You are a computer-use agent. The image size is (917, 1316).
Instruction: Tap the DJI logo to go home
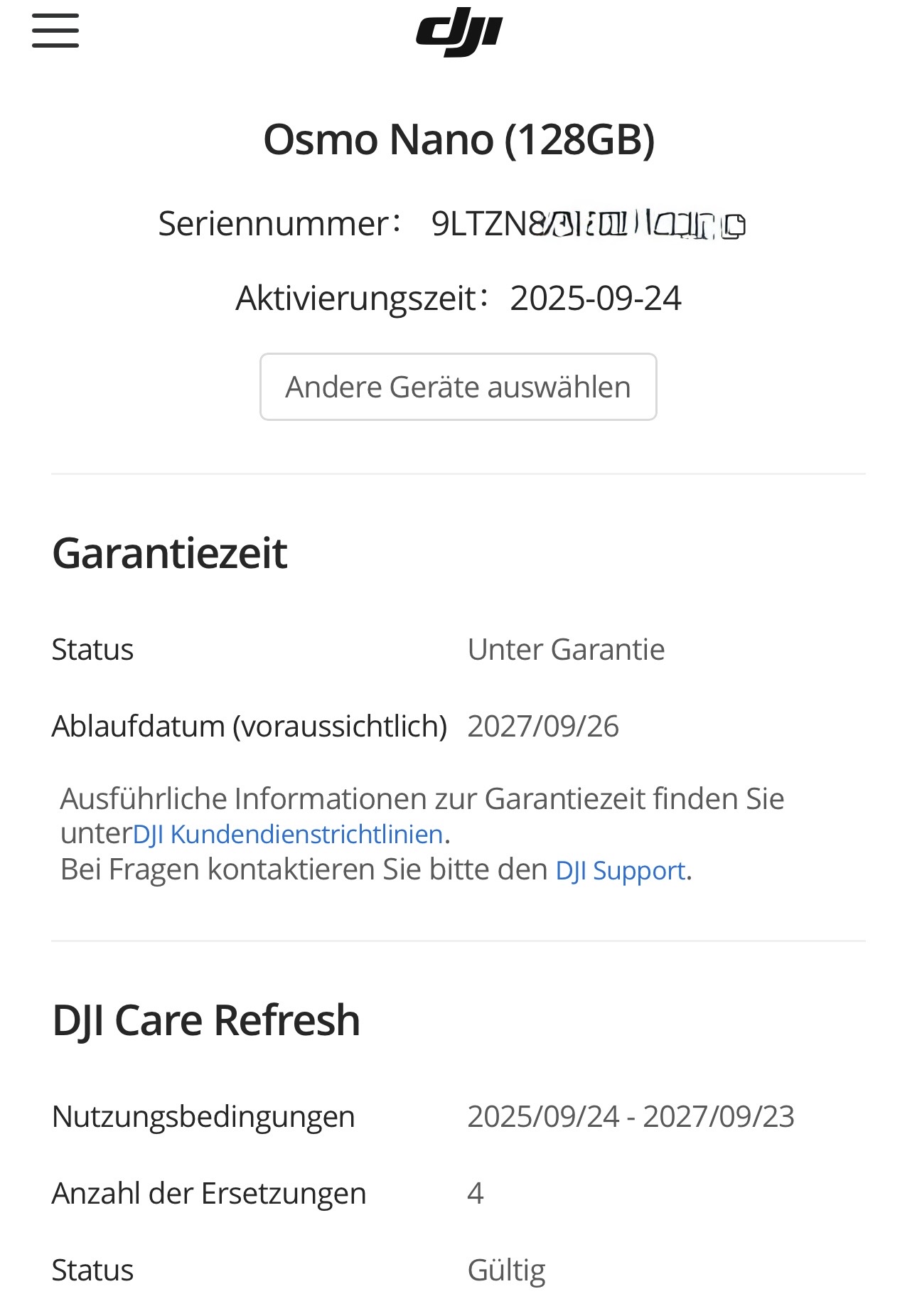pos(459,31)
